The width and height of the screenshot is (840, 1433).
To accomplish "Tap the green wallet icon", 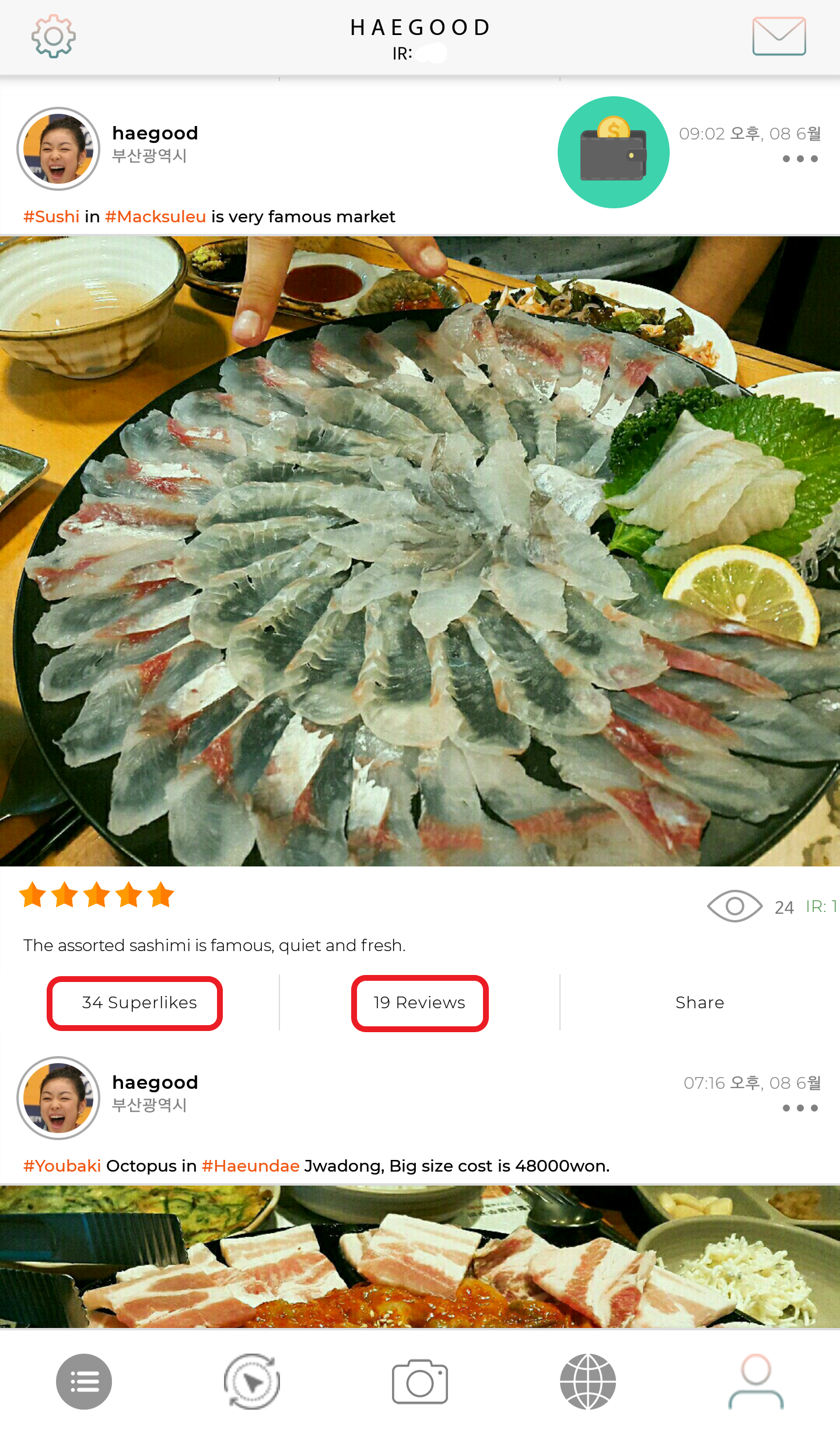I will (x=613, y=152).
